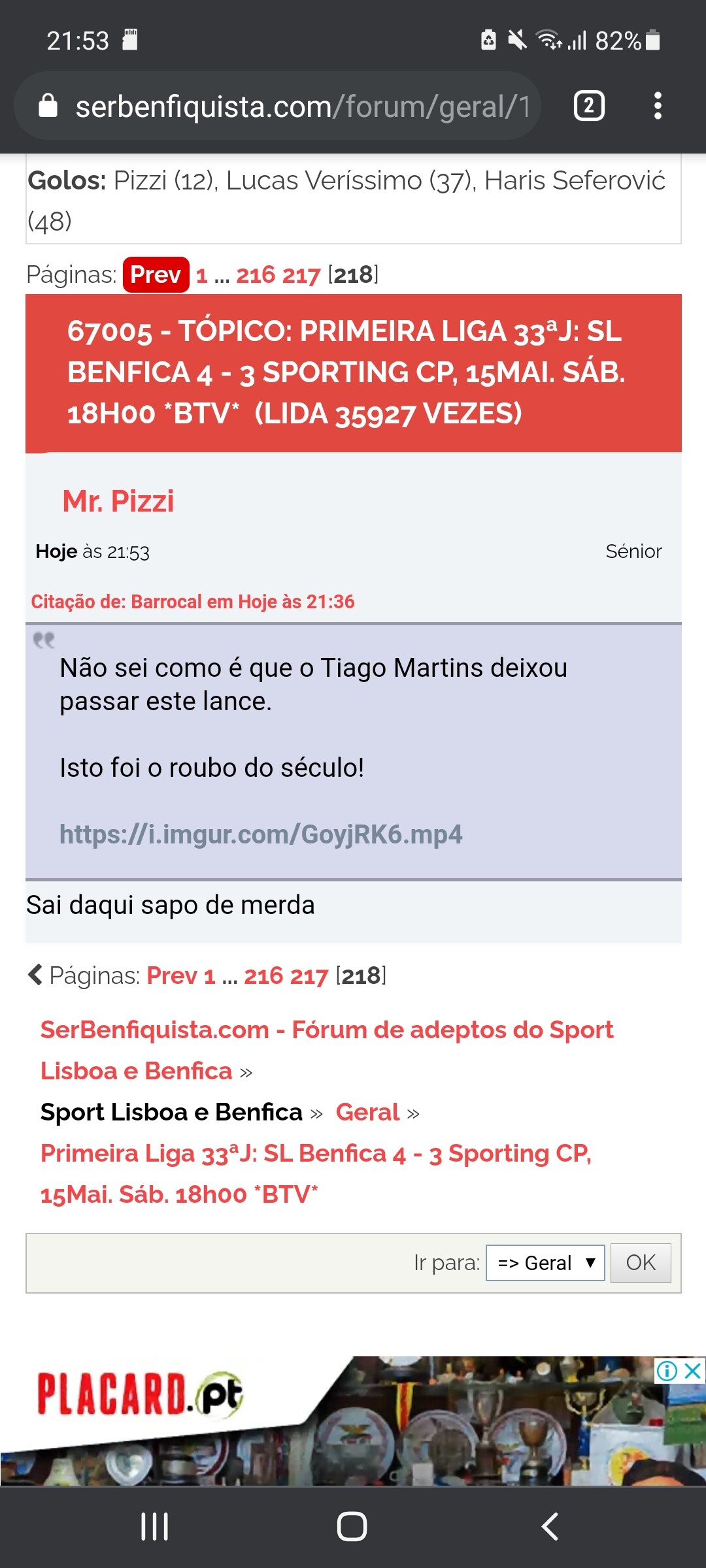The image size is (706, 1568).
Task: Open recent apps from the navigation bar
Action: point(155,1527)
